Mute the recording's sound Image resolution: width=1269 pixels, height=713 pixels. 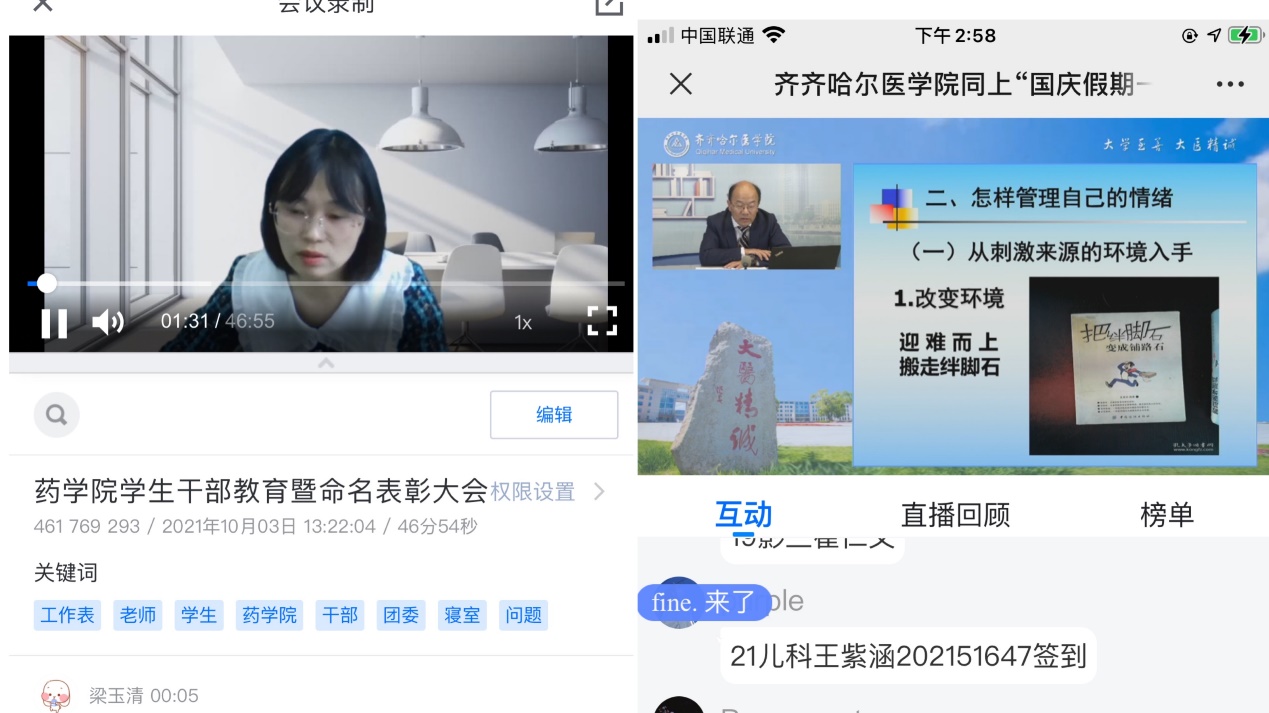108,322
